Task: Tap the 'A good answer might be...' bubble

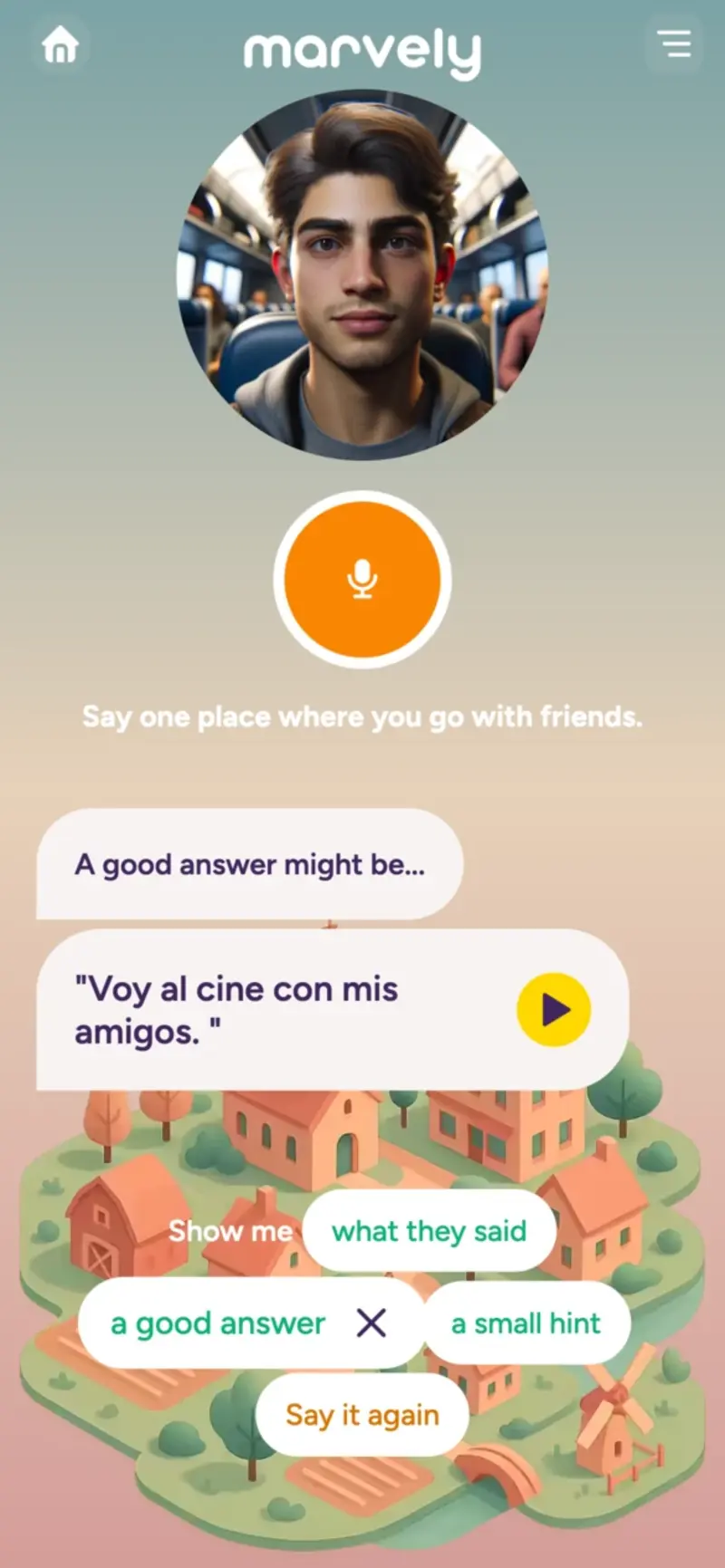Action: pyautogui.click(x=248, y=863)
